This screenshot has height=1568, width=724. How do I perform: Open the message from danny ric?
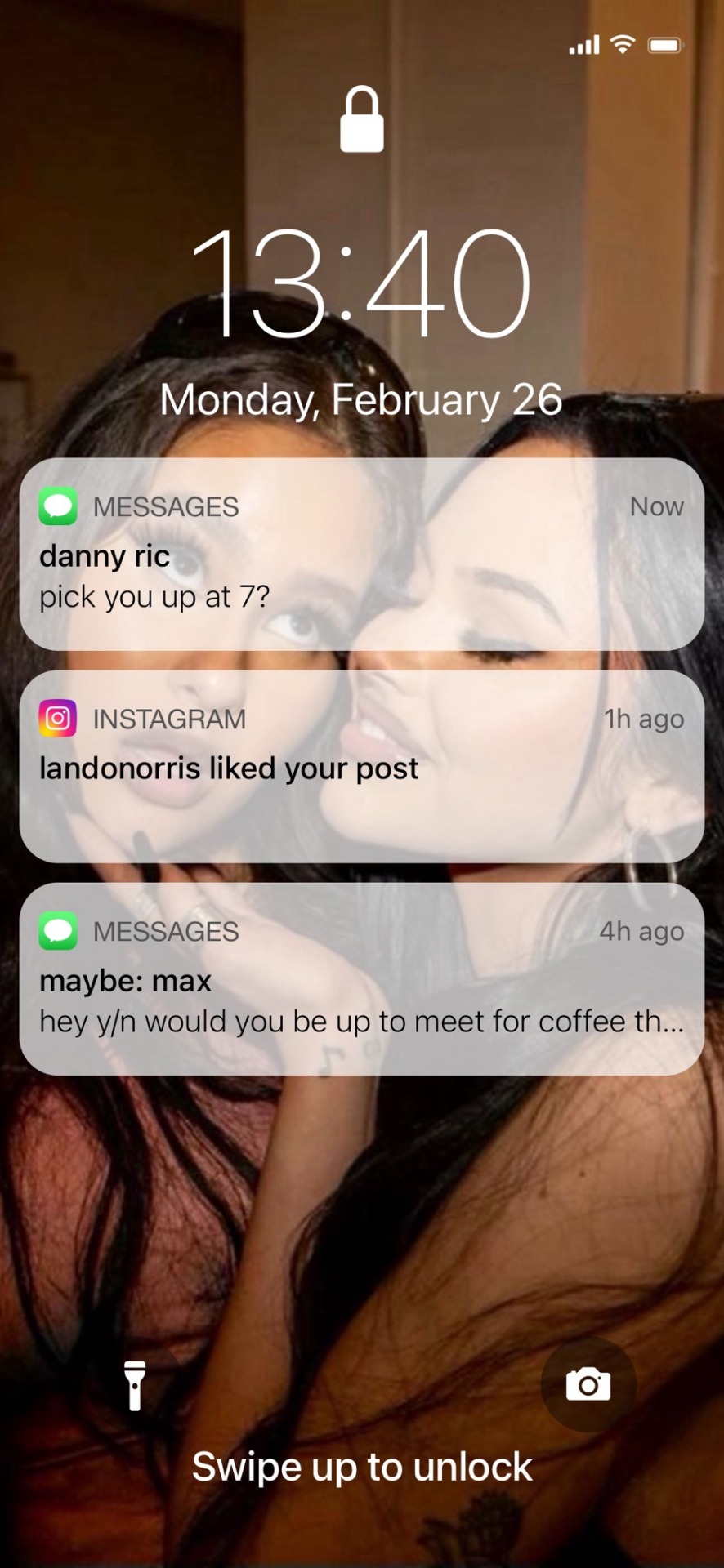point(361,555)
